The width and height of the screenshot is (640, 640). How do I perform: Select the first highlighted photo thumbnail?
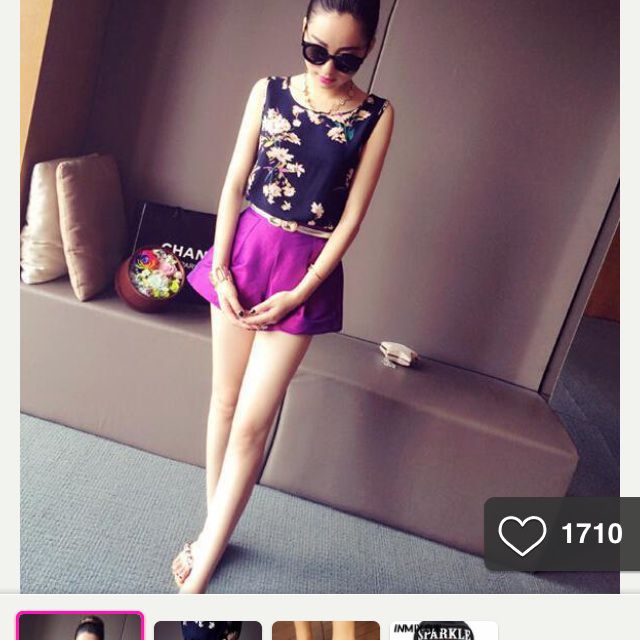[x=80, y=628]
